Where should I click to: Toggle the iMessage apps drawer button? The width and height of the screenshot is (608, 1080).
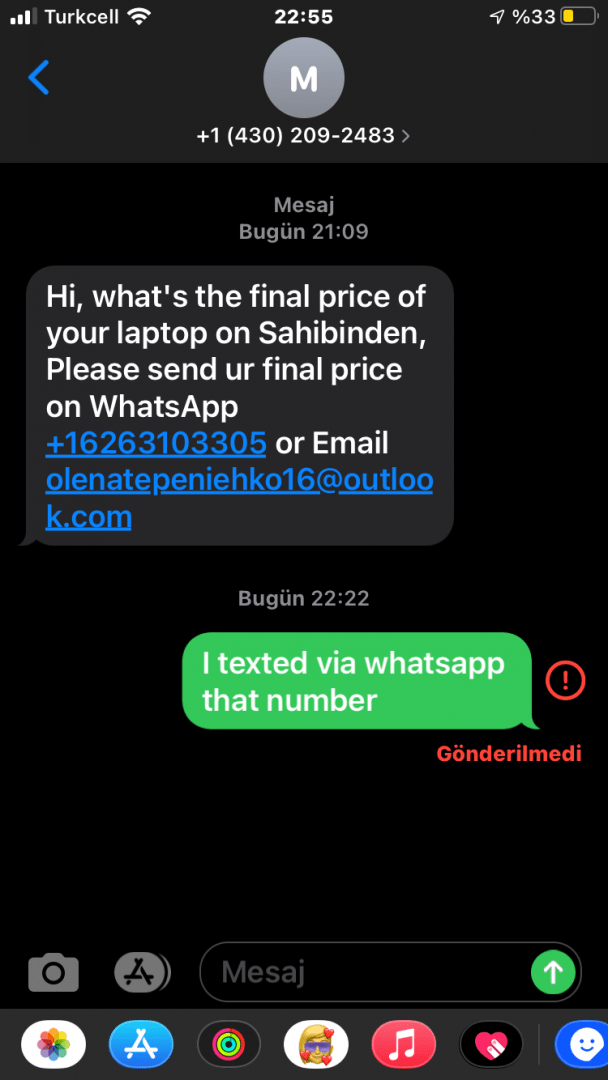[x=141, y=971]
